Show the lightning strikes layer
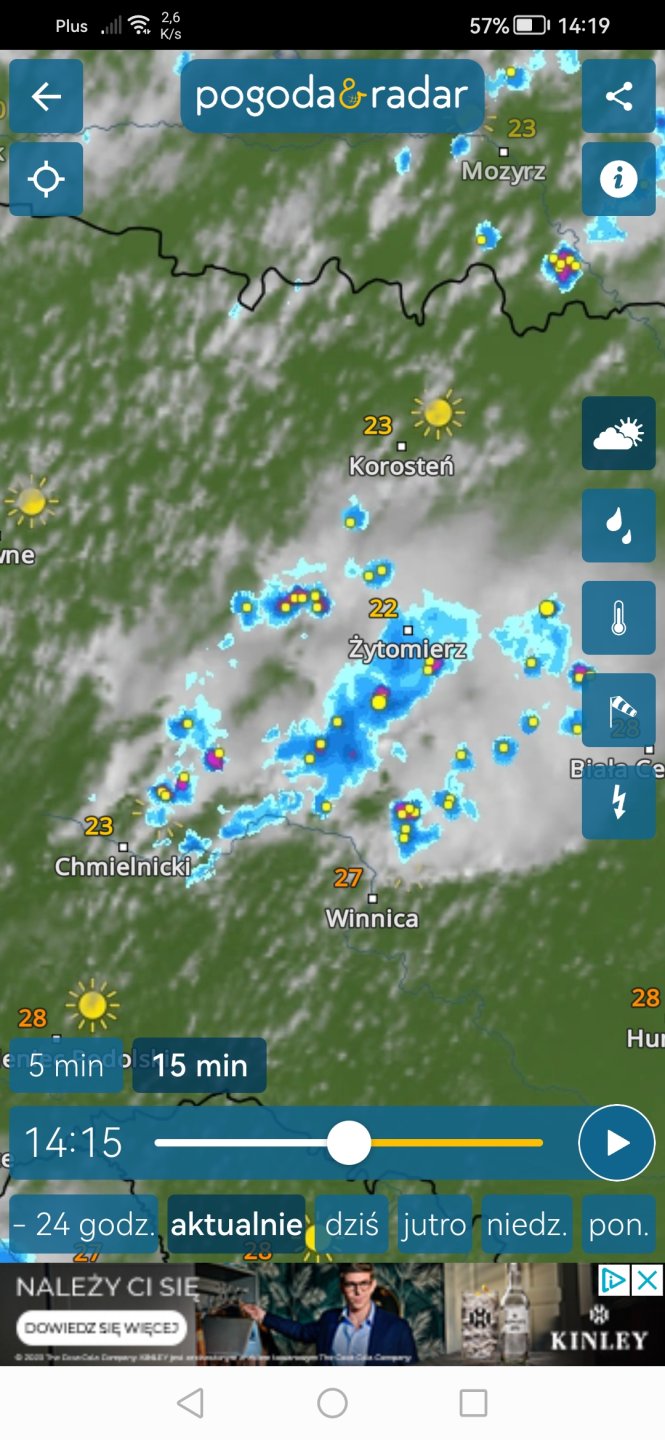This screenshot has height=1440, width=665. [x=618, y=802]
